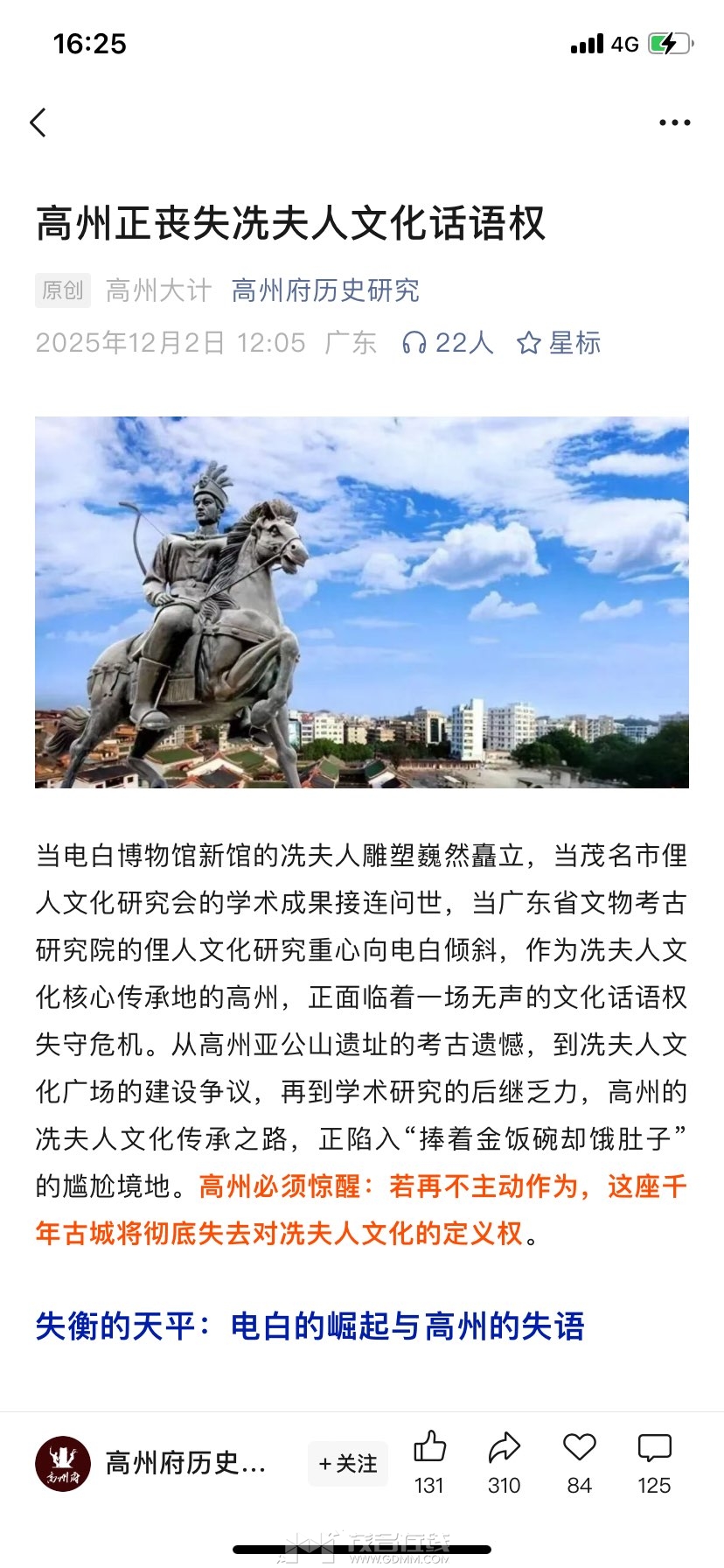Screen dimensions: 724x1568
Task: Star this account with 星标
Action: (x=559, y=342)
